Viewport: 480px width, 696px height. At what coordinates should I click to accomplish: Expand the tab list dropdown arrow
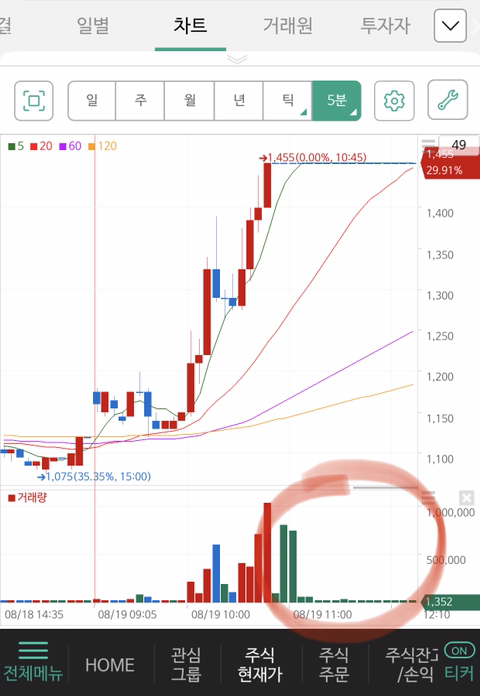pos(450,26)
